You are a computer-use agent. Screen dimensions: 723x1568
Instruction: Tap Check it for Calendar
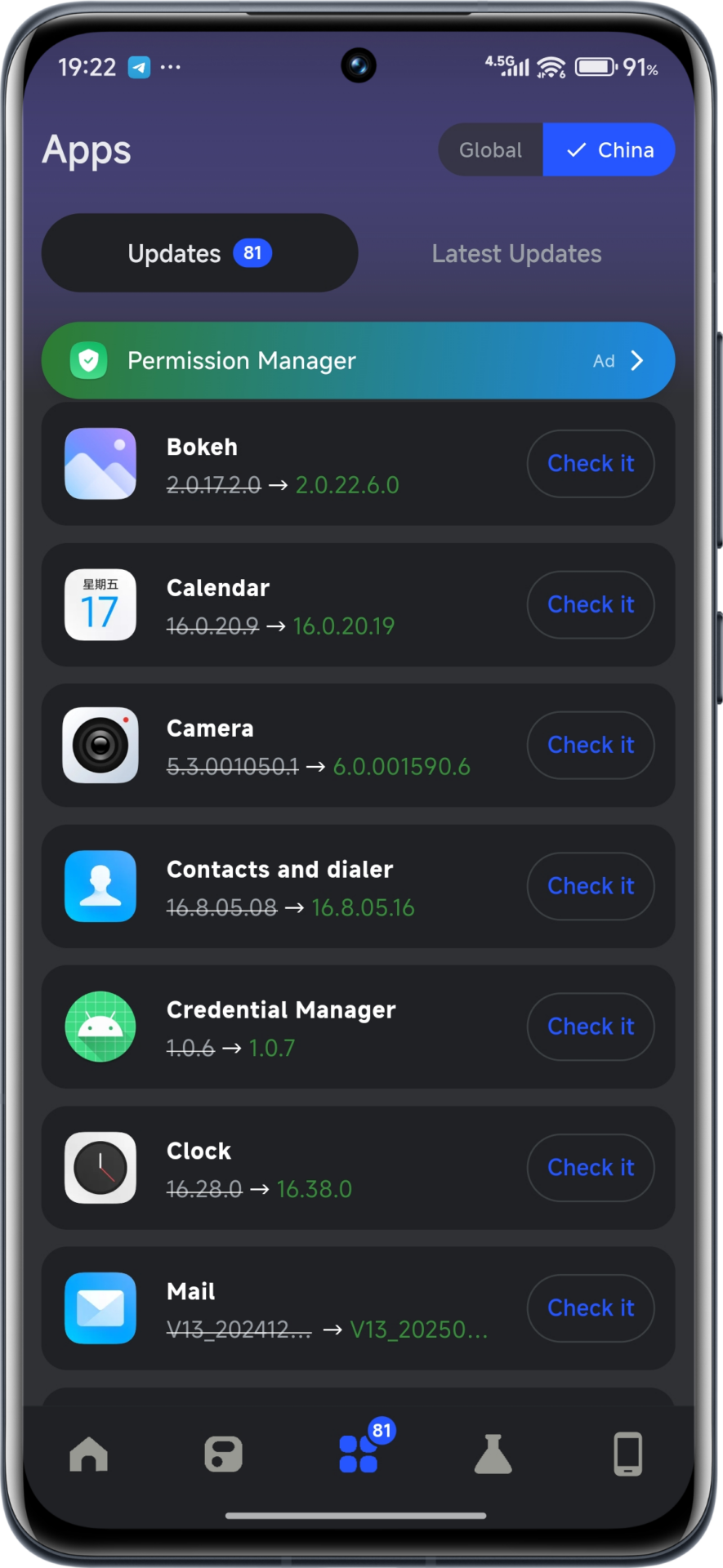click(x=590, y=604)
